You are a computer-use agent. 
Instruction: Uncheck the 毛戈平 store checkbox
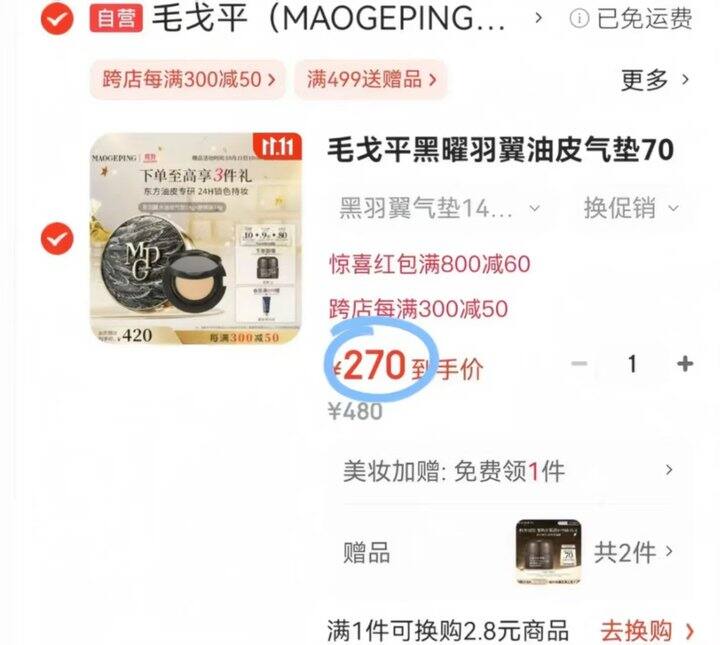[x=57, y=19]
